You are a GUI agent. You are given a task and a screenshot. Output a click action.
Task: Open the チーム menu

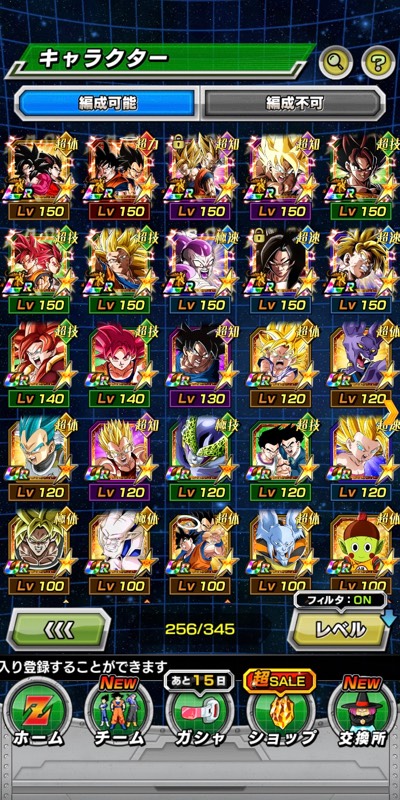coord(119,713)
